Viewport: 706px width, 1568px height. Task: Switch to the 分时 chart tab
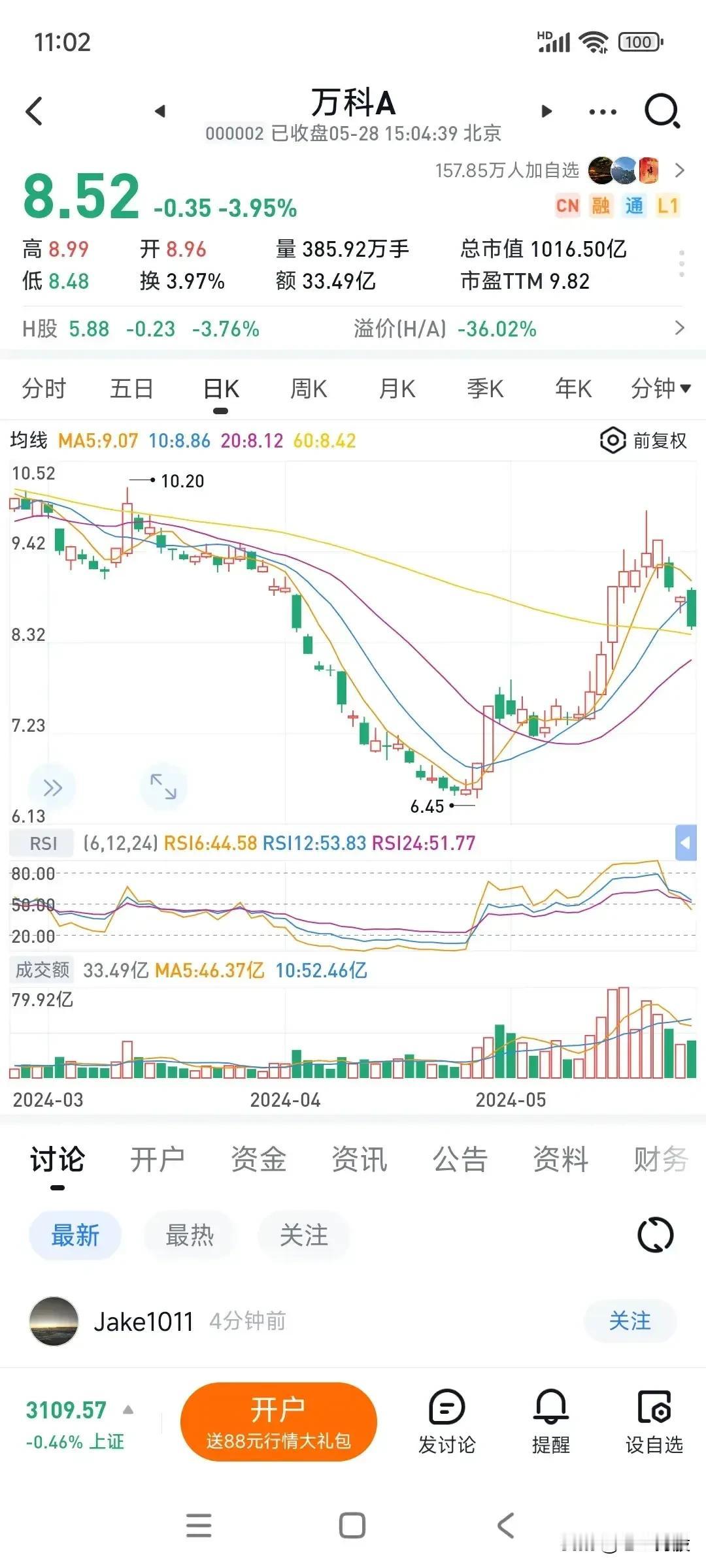click(44, 389)
